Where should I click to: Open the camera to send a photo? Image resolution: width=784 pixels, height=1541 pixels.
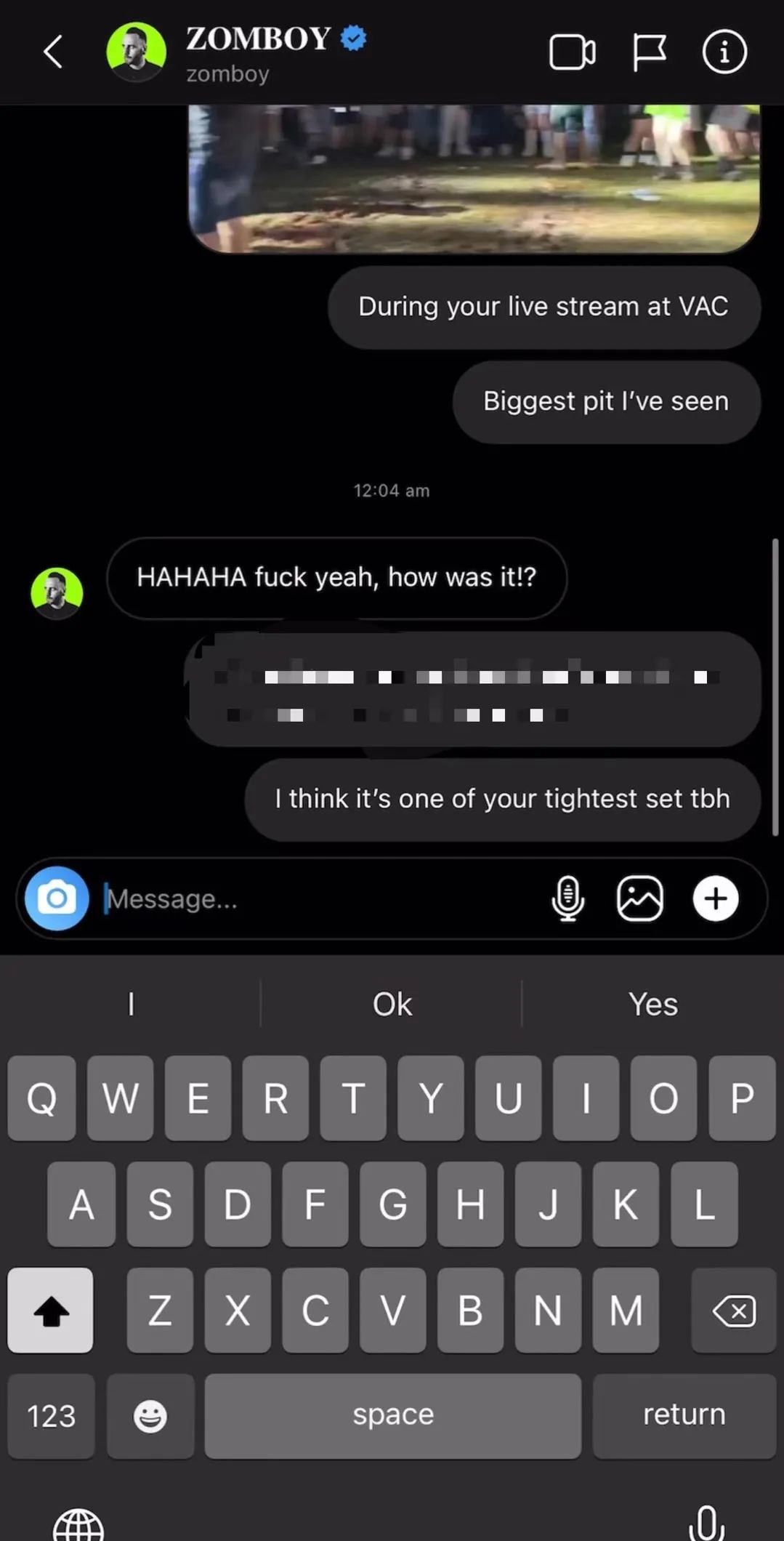tap(57, 898)
